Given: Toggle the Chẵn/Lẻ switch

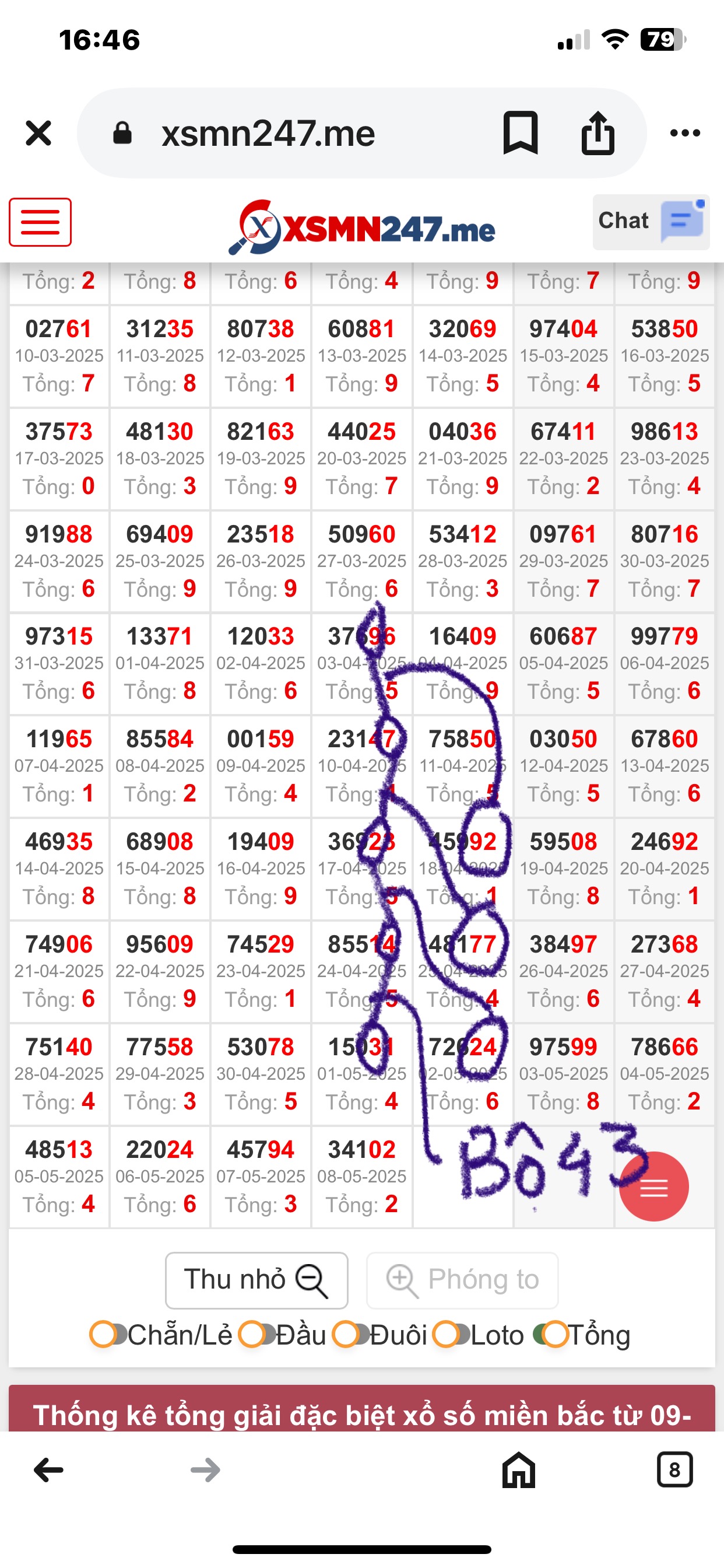Looking at the screenshot, I should click(x=107, y=1335).
